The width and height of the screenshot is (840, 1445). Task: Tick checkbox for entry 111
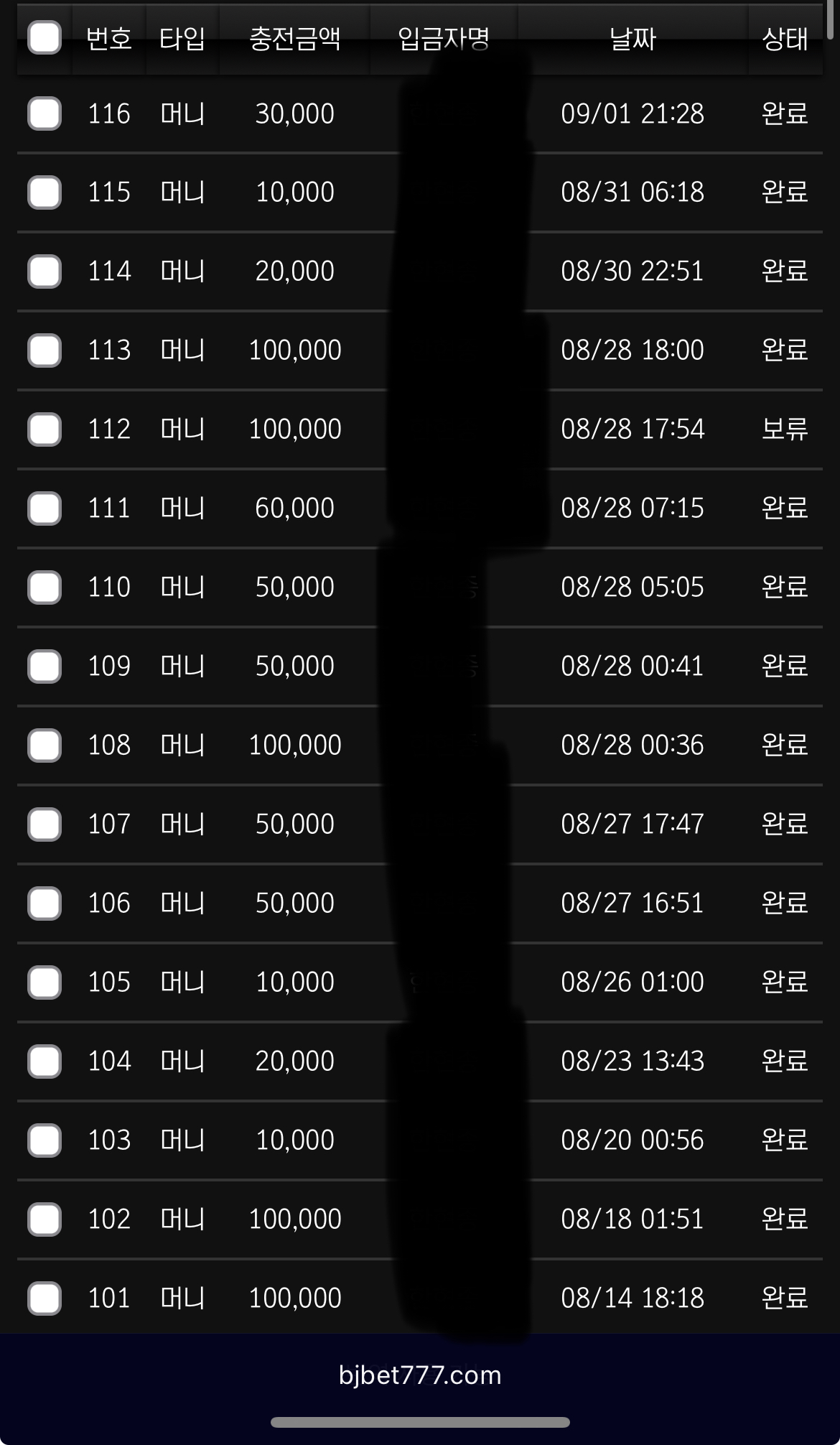coord(45,508)
